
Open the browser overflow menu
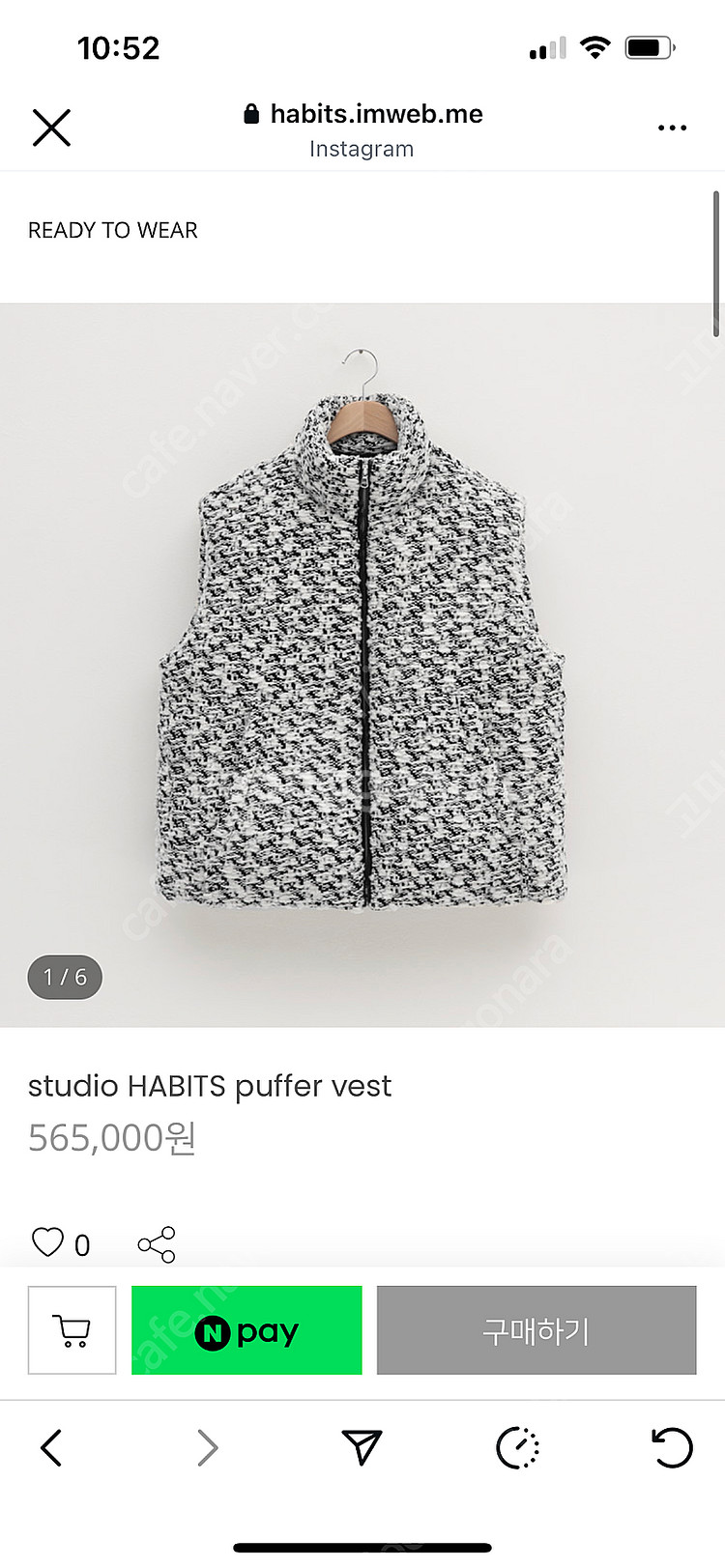click(x=672, y=128)
